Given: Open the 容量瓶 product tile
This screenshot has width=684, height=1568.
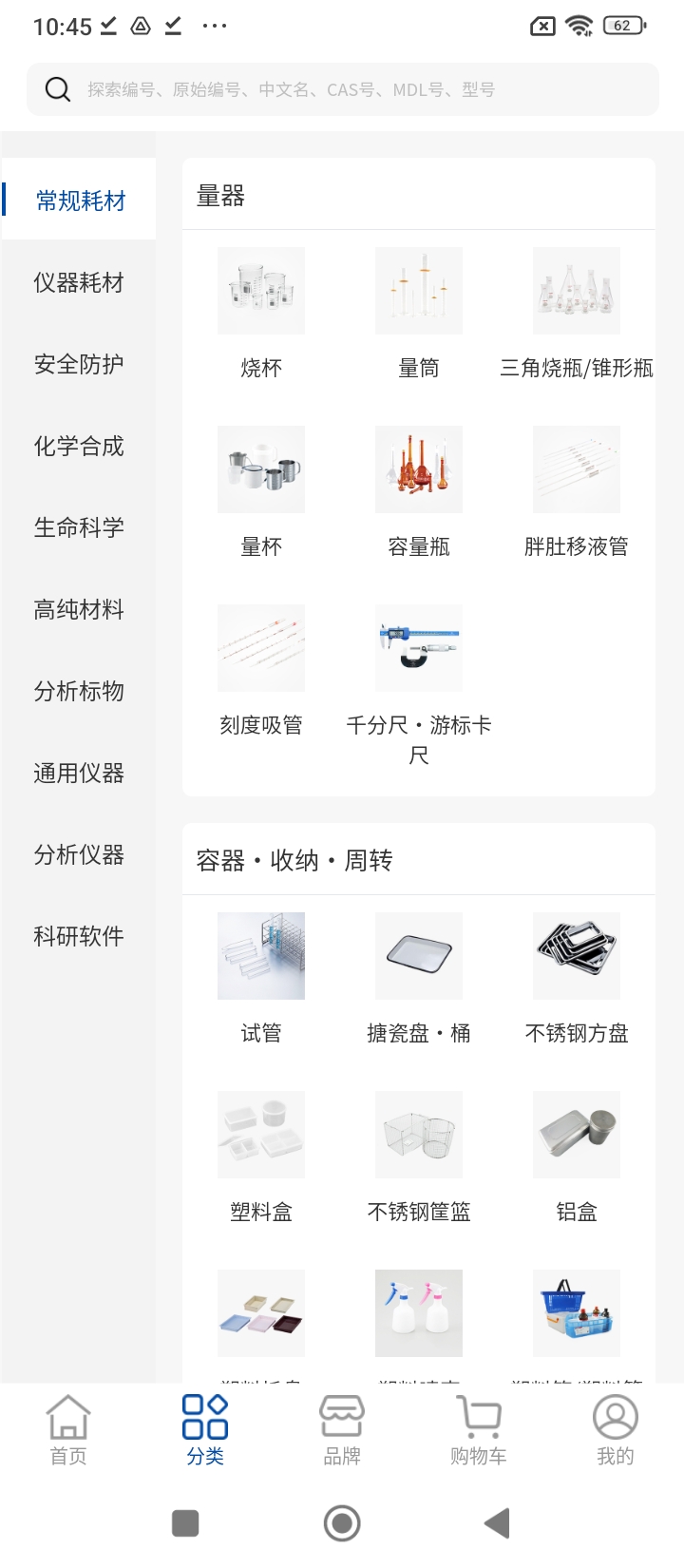Looking at the screenshot, I should (419, 492).
